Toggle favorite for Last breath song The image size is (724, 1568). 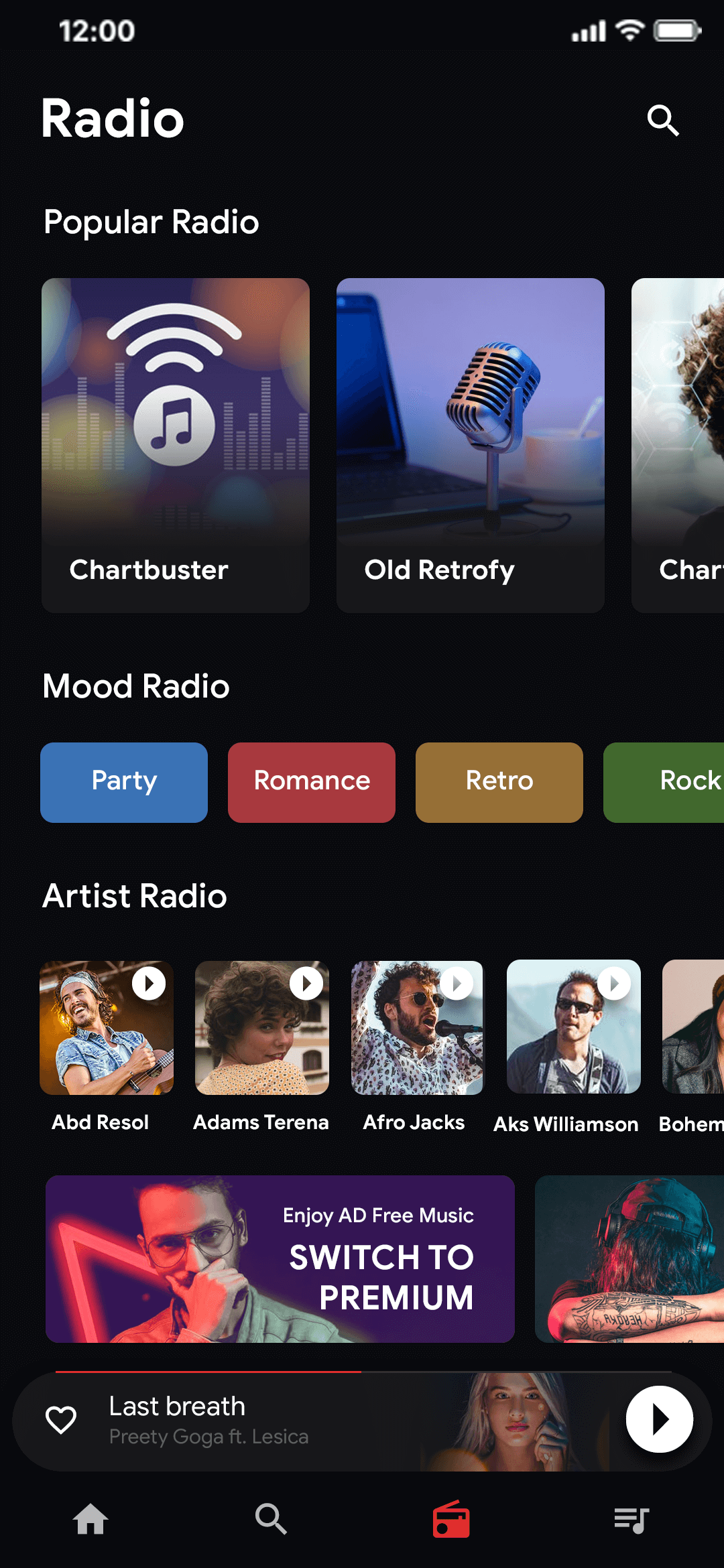pyautogui.click(x=62, y=1421)
